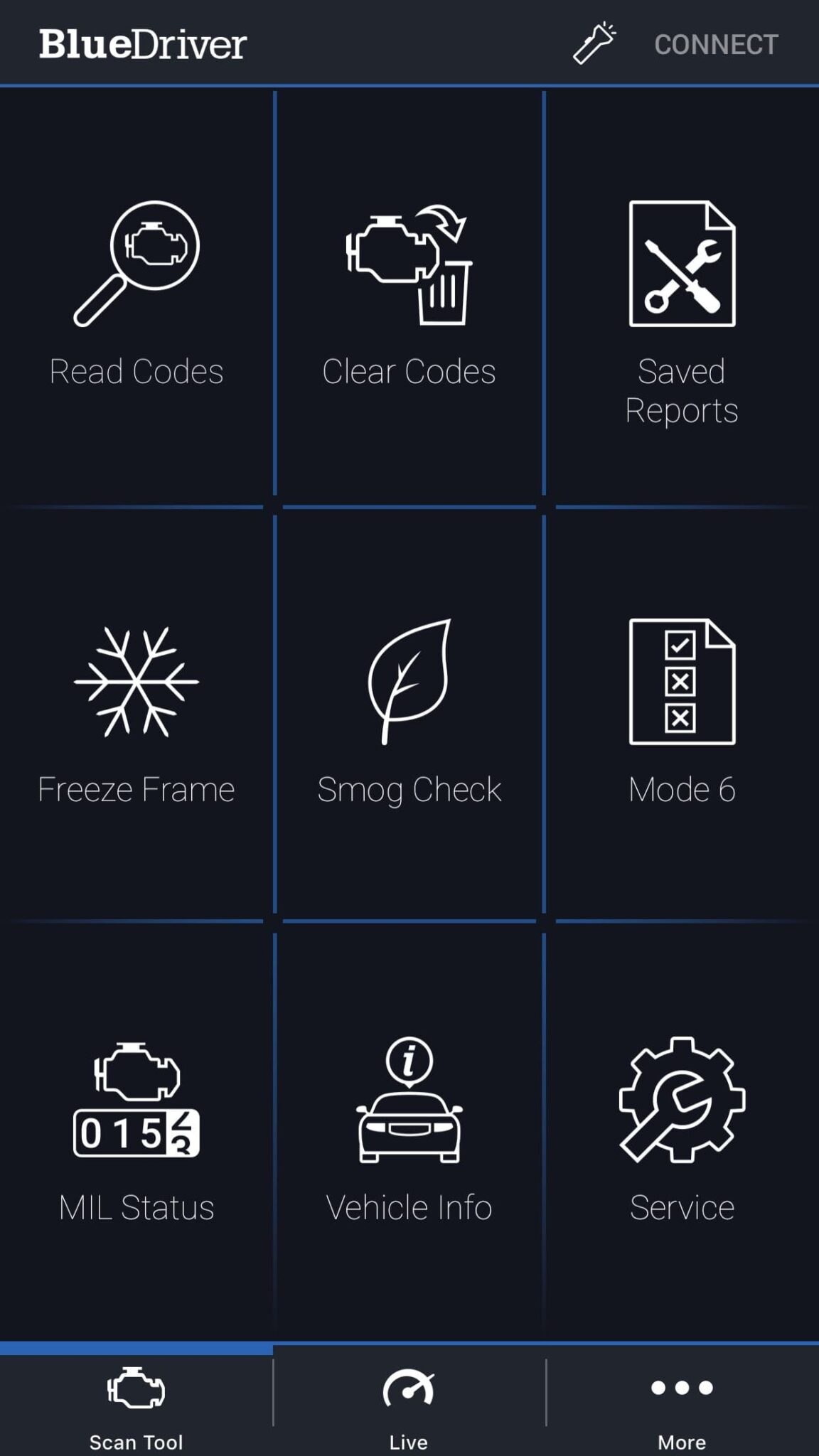This screenshot has height=1456, width=819.
Task: Open Smog Check via the leaf icon
Action: pyautogui.click(x=409, y=681)
